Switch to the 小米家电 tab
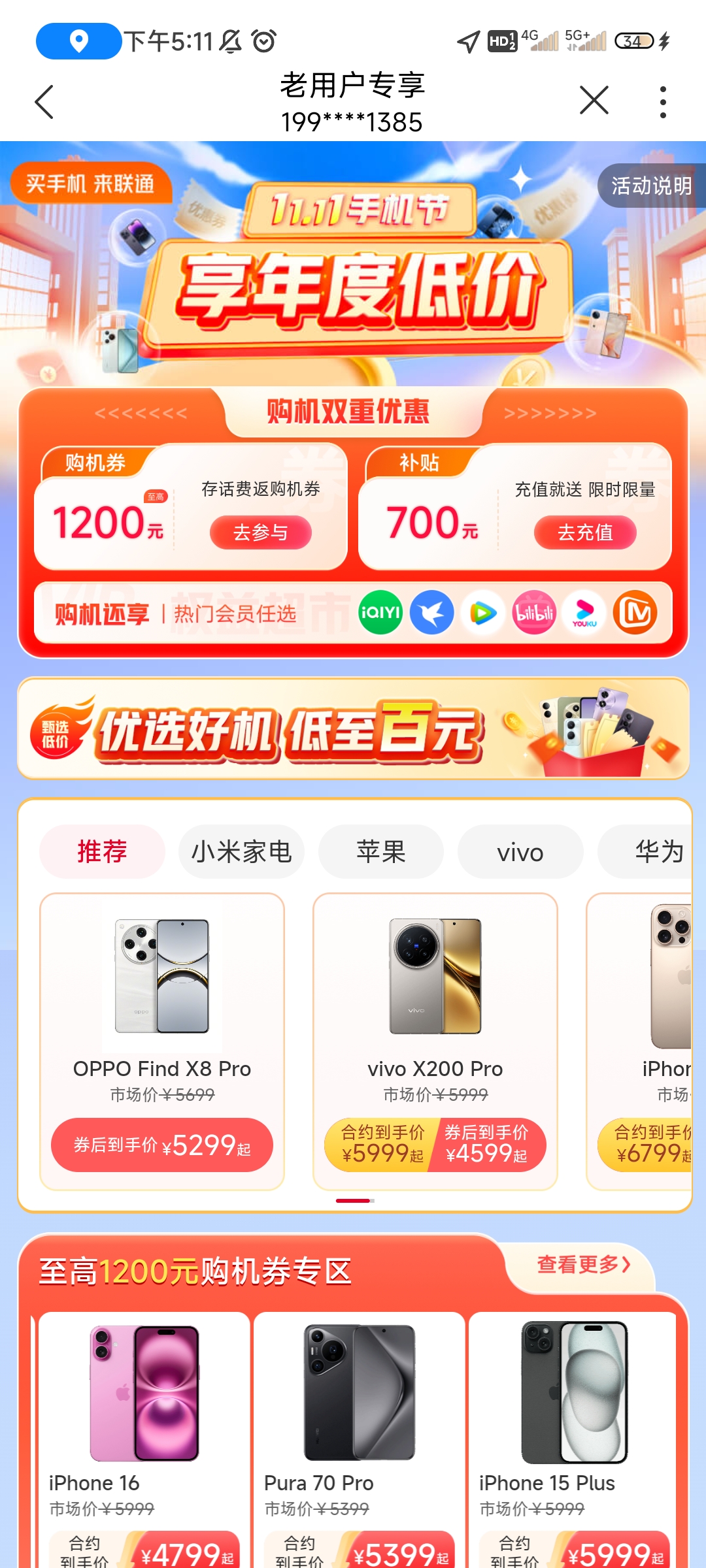Viewport: 706px width, 1568px height. click(x=241, y=852)
